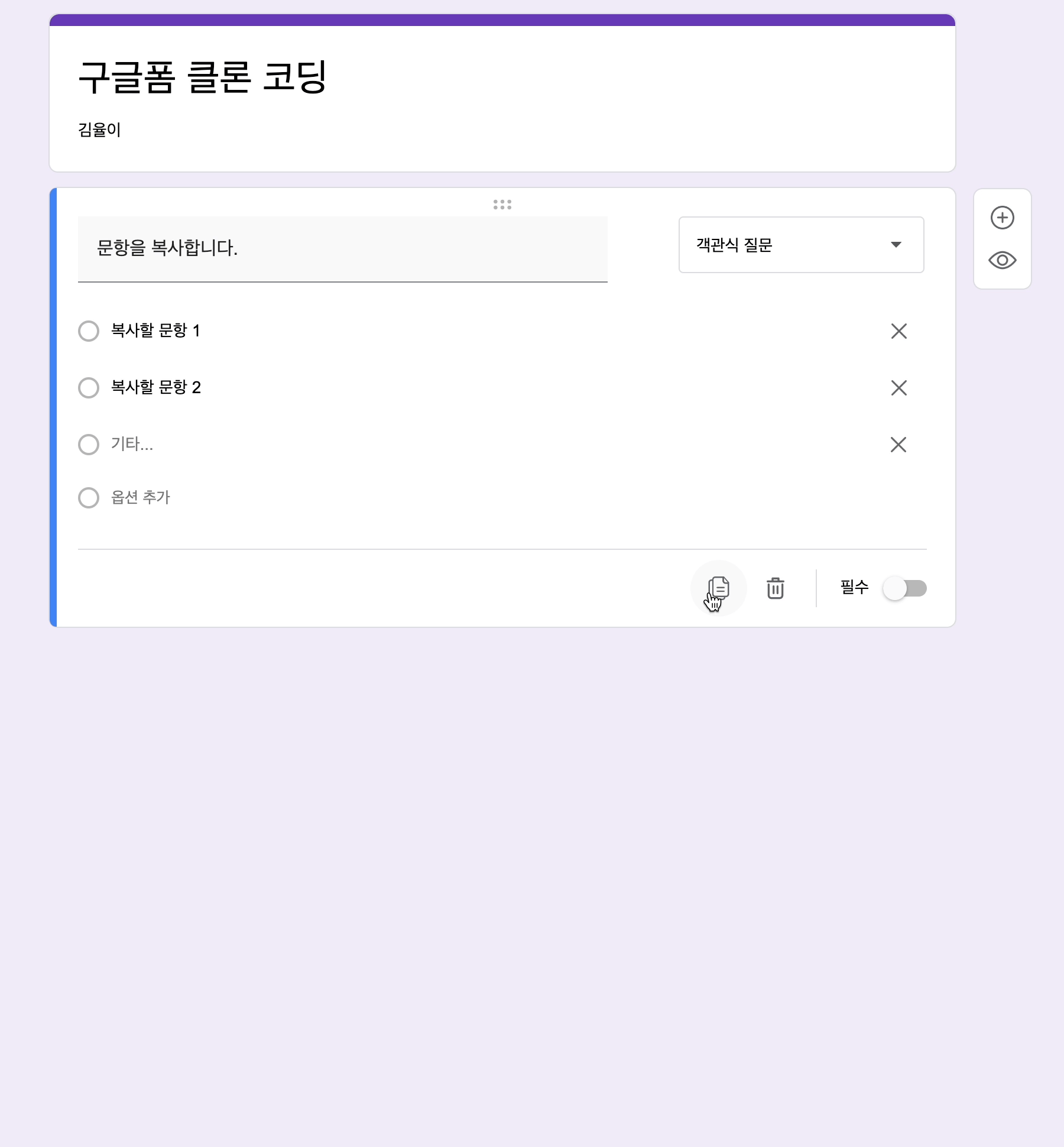
Task: Edit the question text '문항을 복사합니다.'
Action: coord(343,249)
